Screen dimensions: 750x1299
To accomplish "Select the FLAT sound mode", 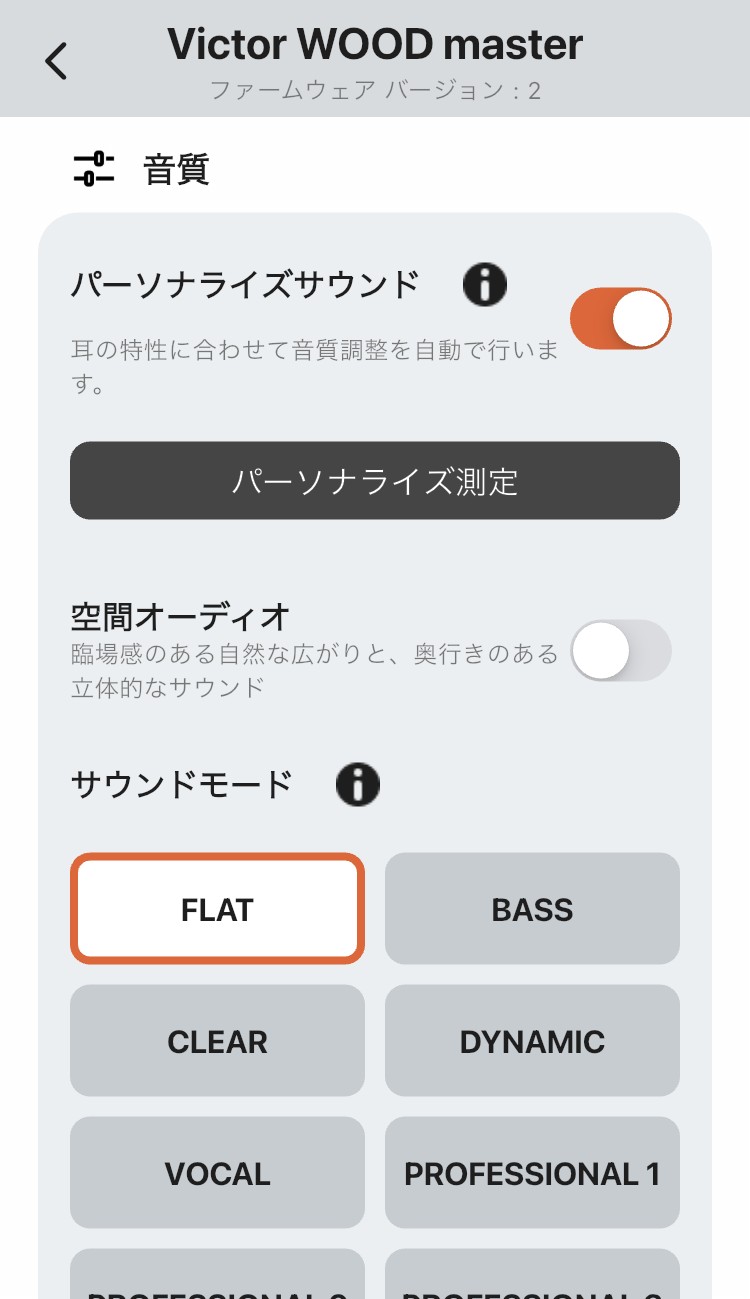I will [217, 908].
